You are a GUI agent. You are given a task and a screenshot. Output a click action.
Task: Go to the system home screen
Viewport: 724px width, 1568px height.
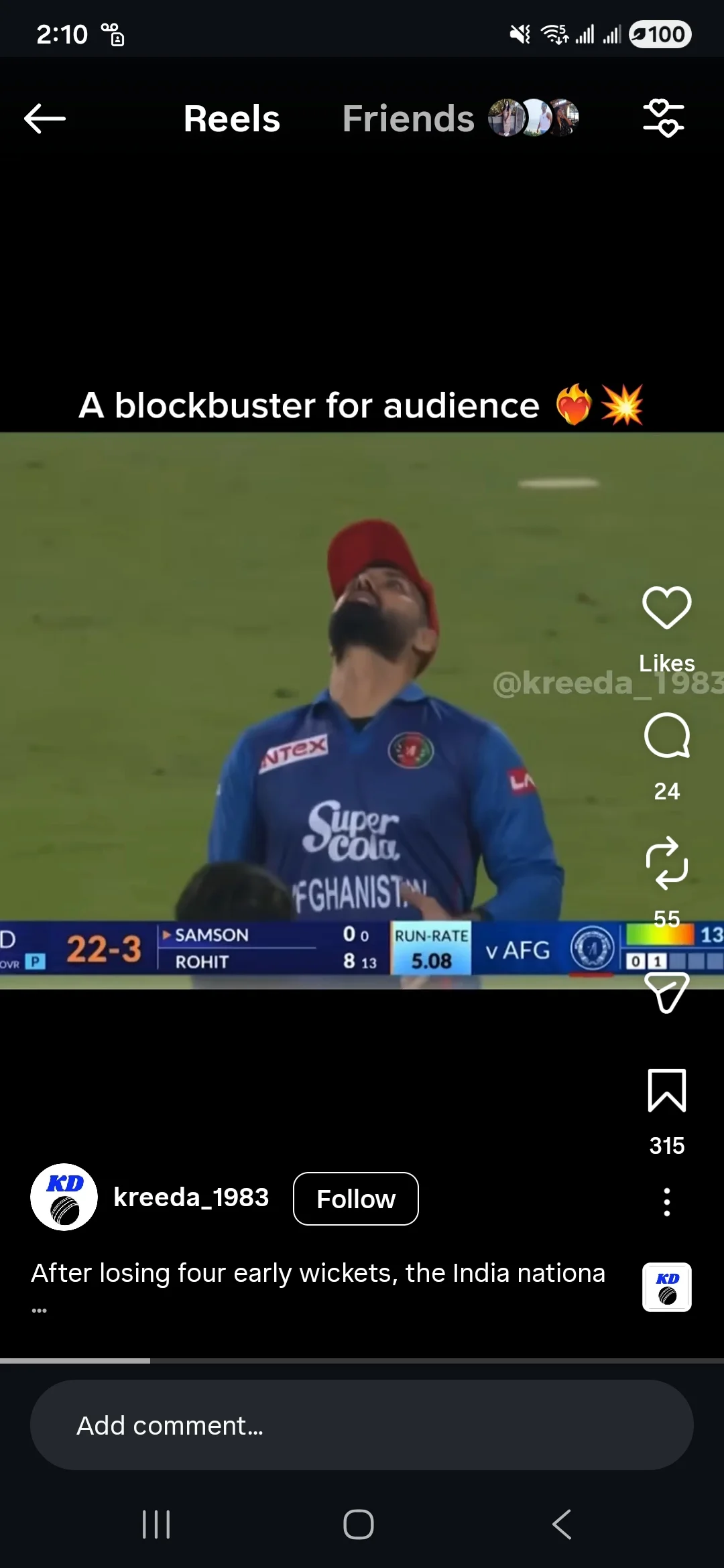point(359,1524)
